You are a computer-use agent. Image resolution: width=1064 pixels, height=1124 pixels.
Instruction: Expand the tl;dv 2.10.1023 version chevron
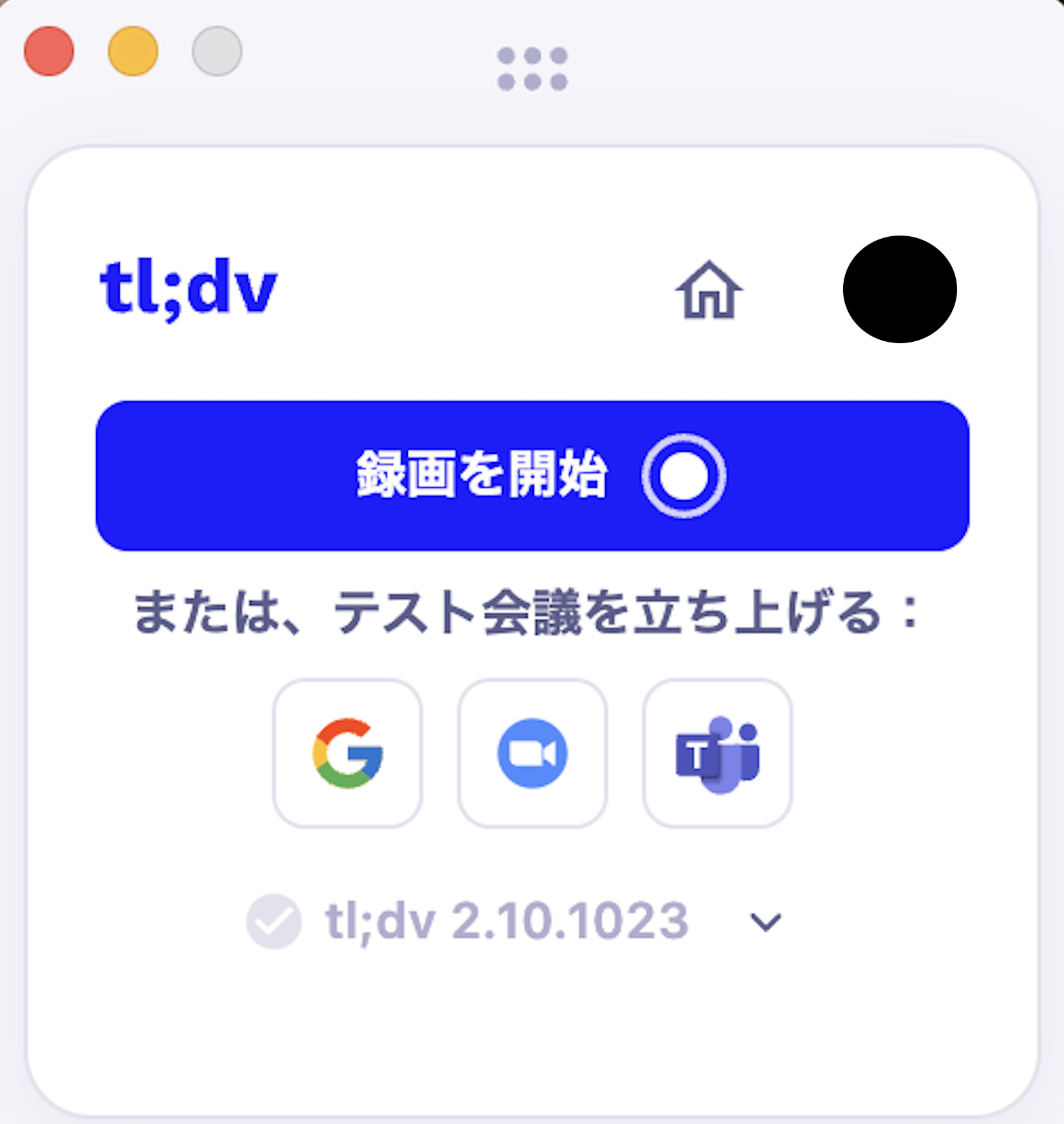click(765, 922)
